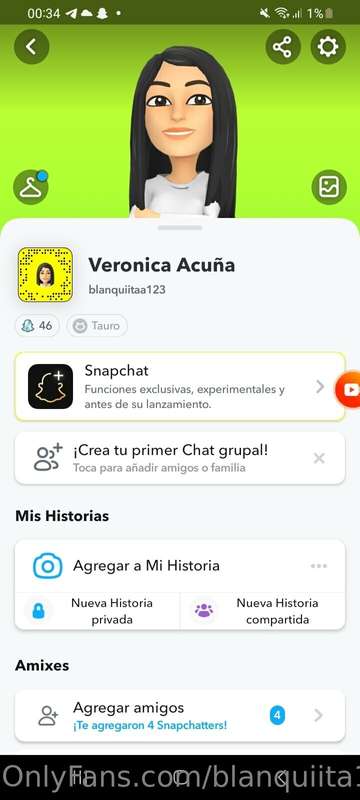Dismiss the group chat suggestion
Image resolution: width=360 pixels, height=800 pixels.
(x=319, y=458)
